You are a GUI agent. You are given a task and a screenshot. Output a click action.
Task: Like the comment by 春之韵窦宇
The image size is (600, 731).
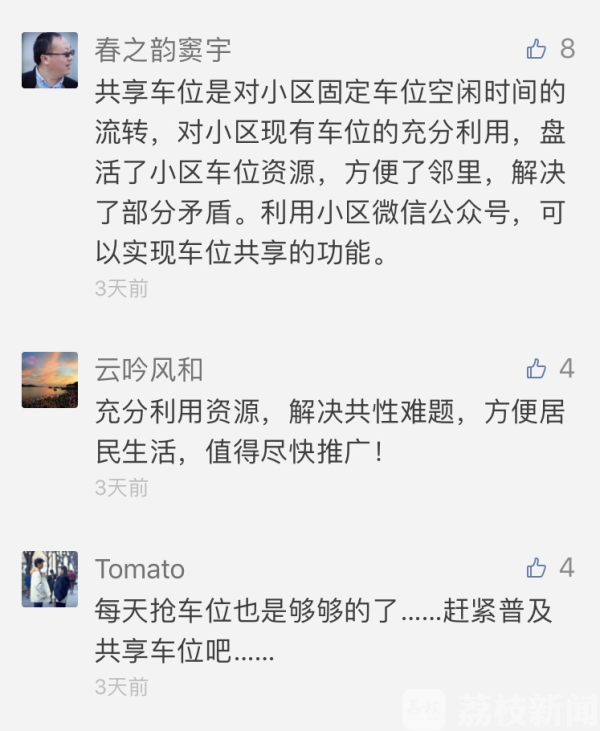click(537, 49)
